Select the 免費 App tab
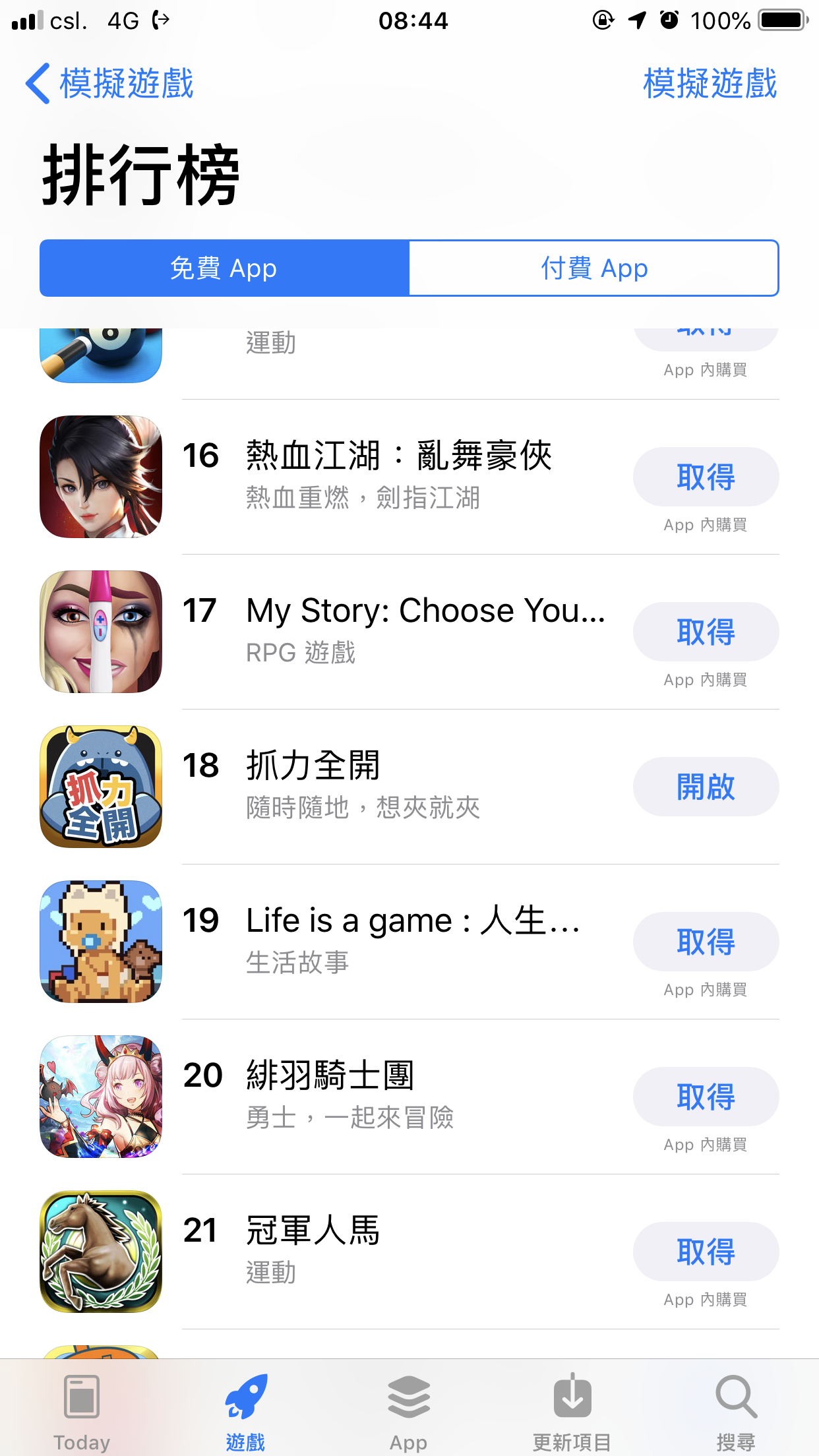 pos(224,268)
